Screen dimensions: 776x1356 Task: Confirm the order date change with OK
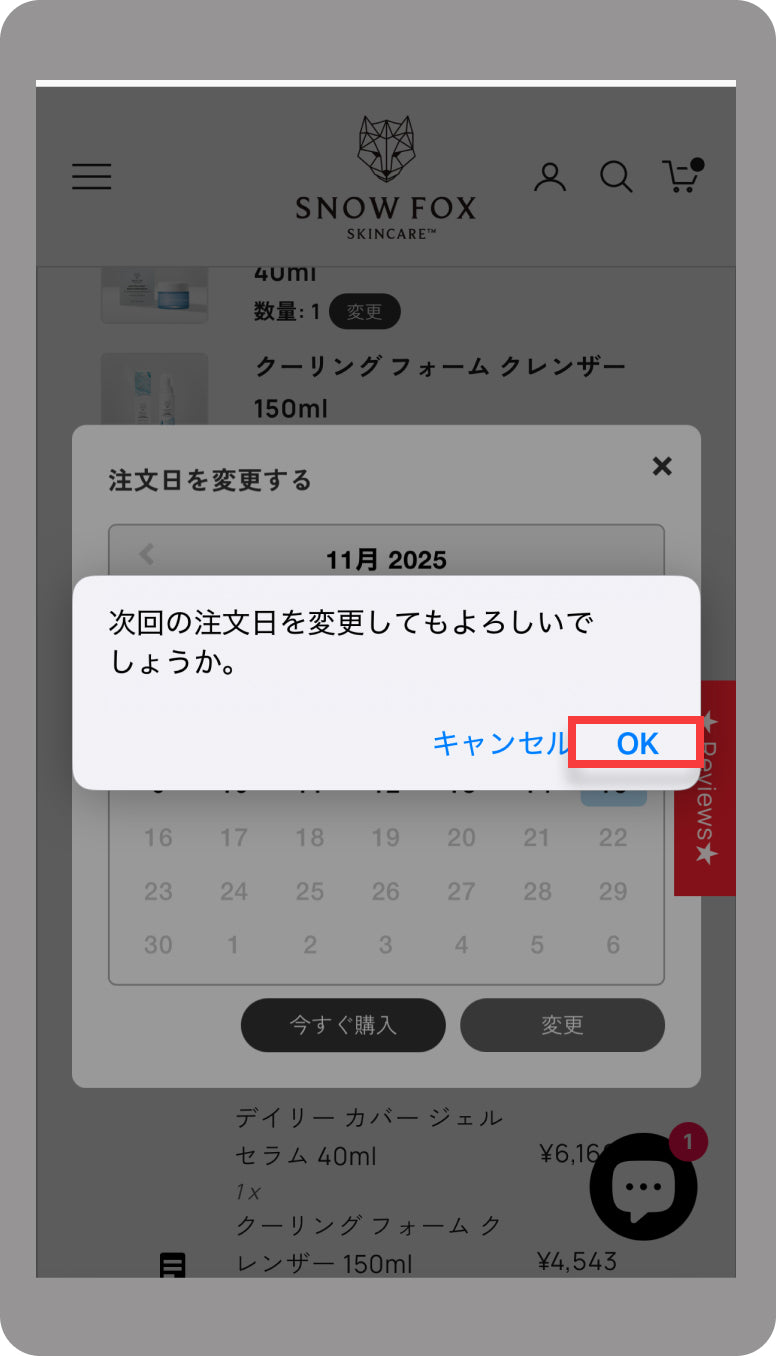coord(637,743)
